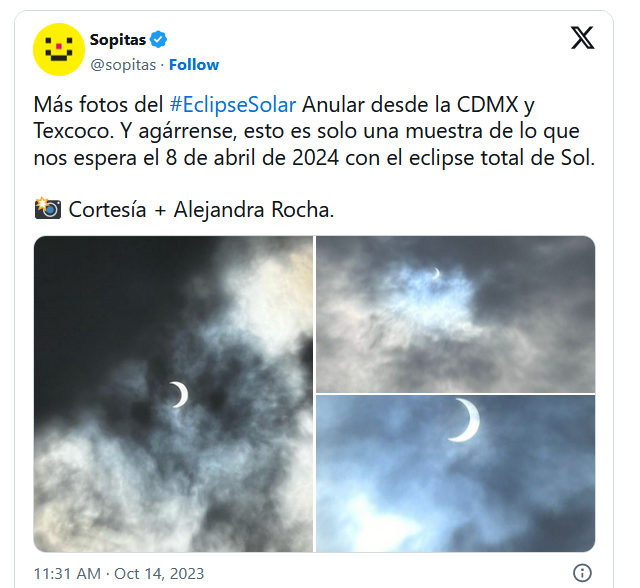View the large crescent eclipse photo
Image resolution: width=640 pixels, height=588 pixels.
(174, 393)
